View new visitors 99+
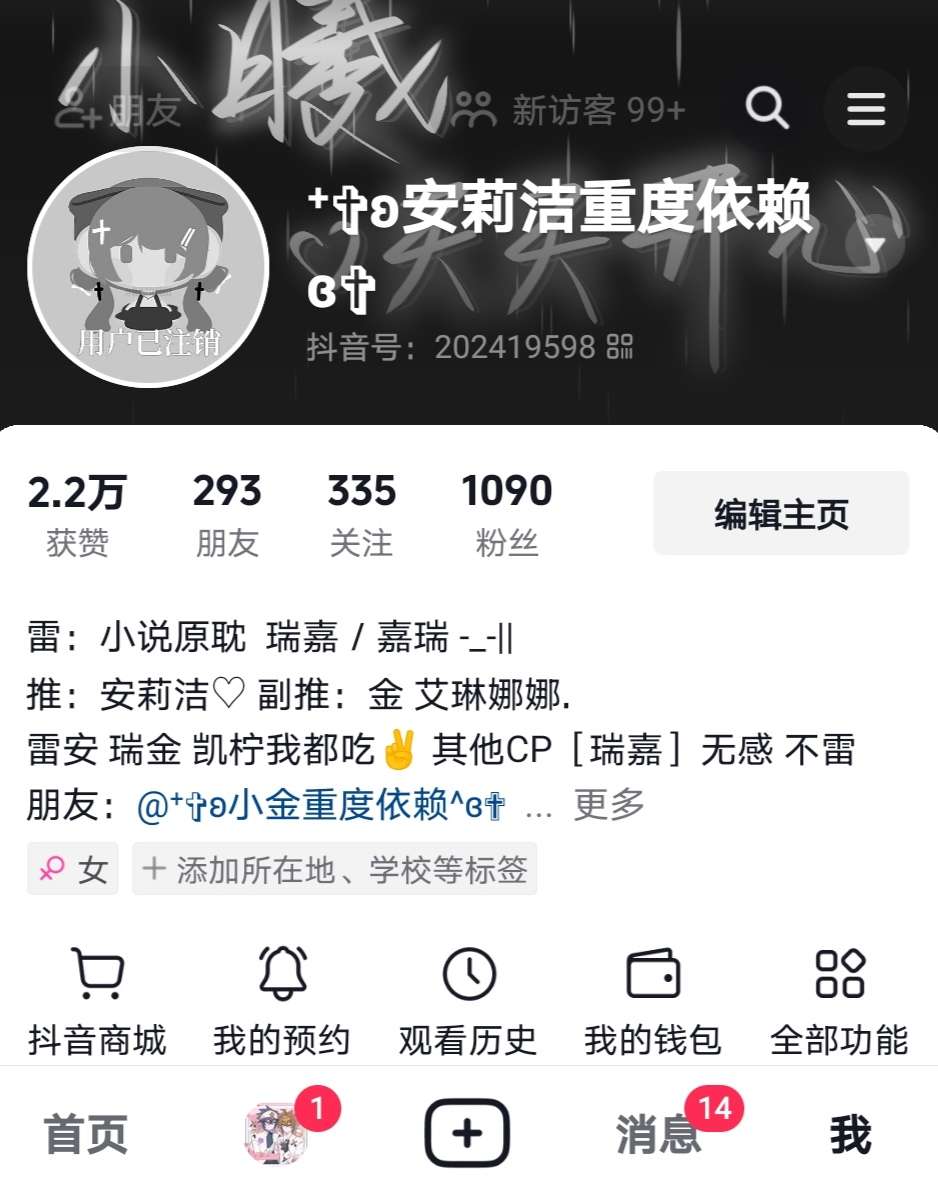 [x=569, y=110]
